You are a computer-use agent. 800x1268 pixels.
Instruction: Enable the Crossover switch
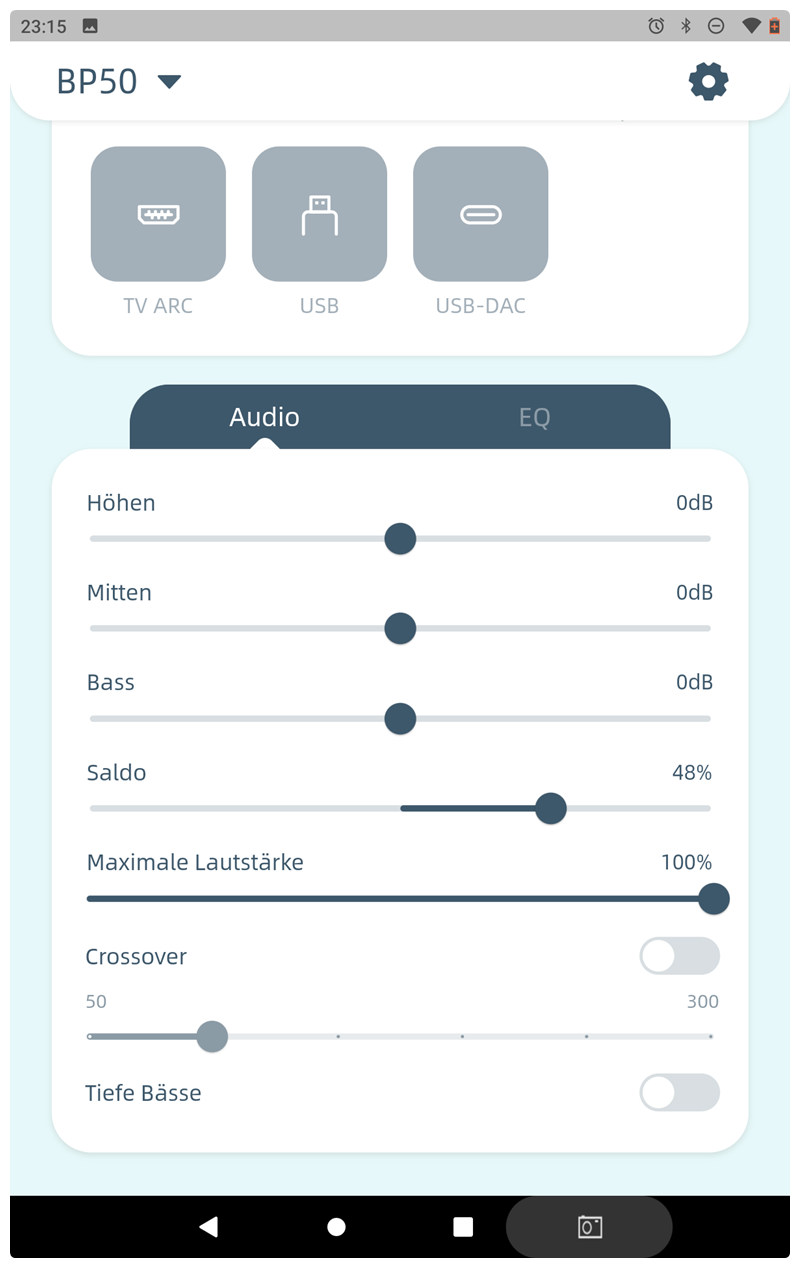[679, 956]
